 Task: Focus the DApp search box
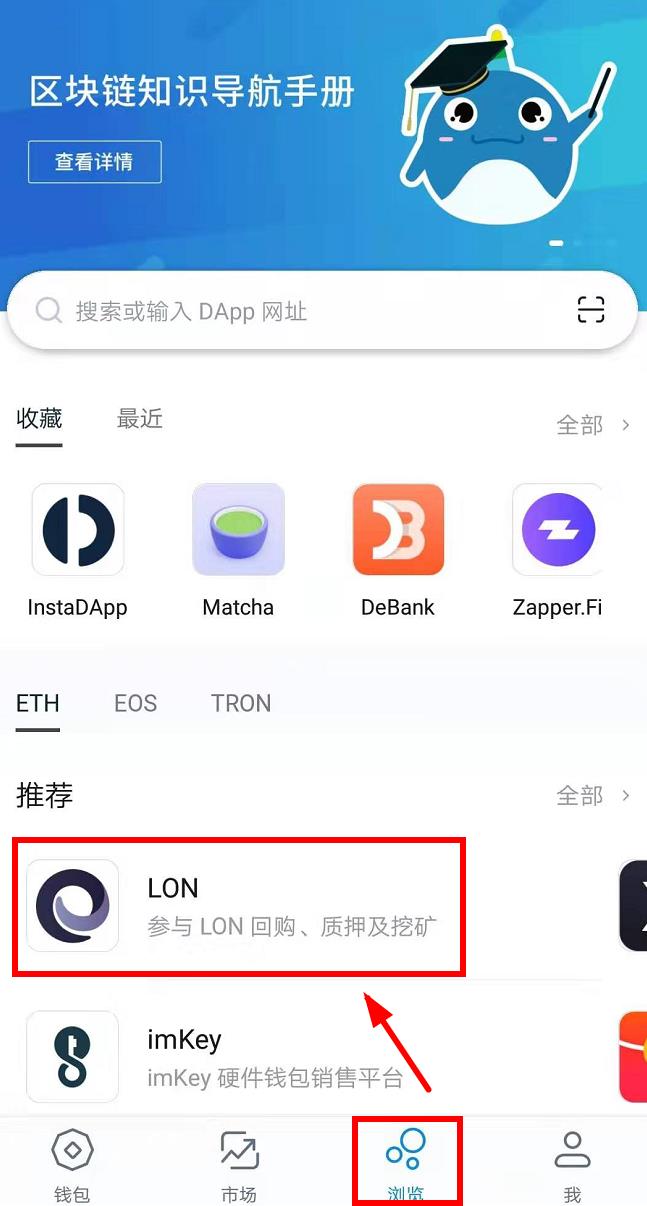(x=300, y=311)
